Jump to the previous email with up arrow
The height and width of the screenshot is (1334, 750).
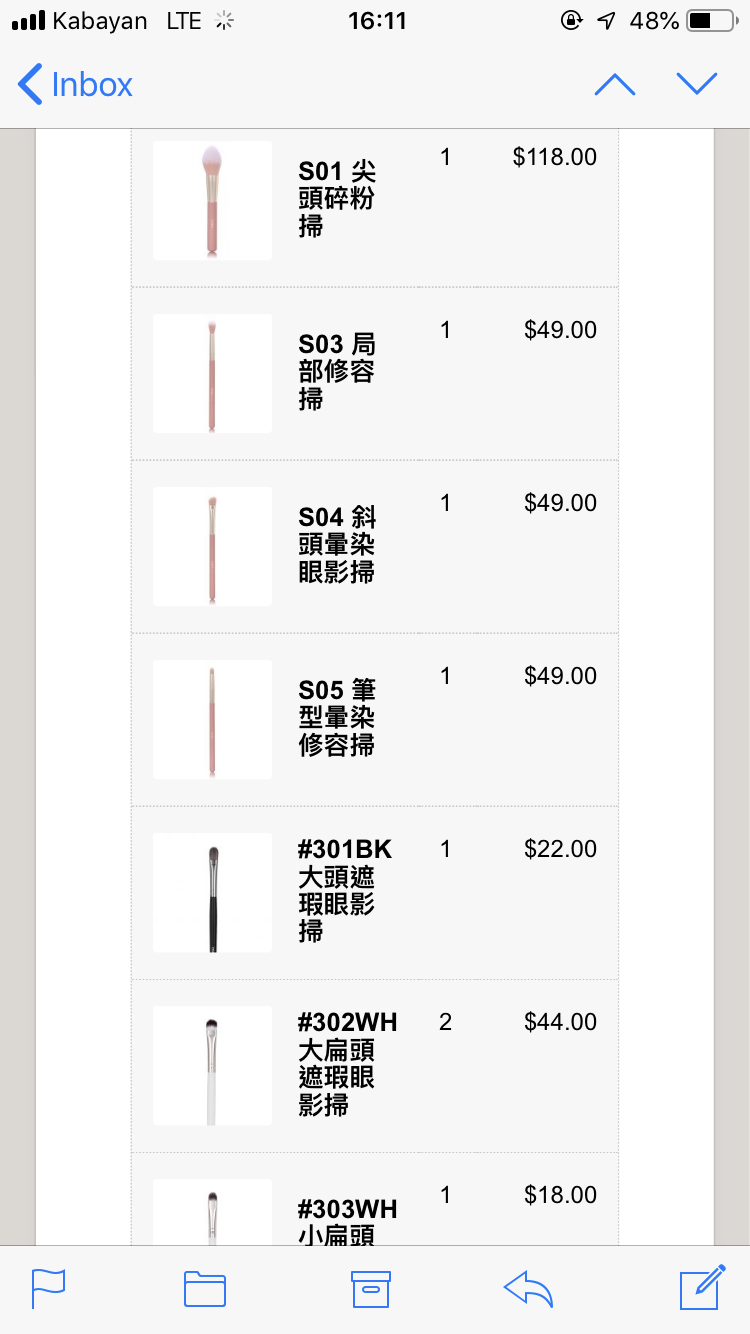click(615, 85)
